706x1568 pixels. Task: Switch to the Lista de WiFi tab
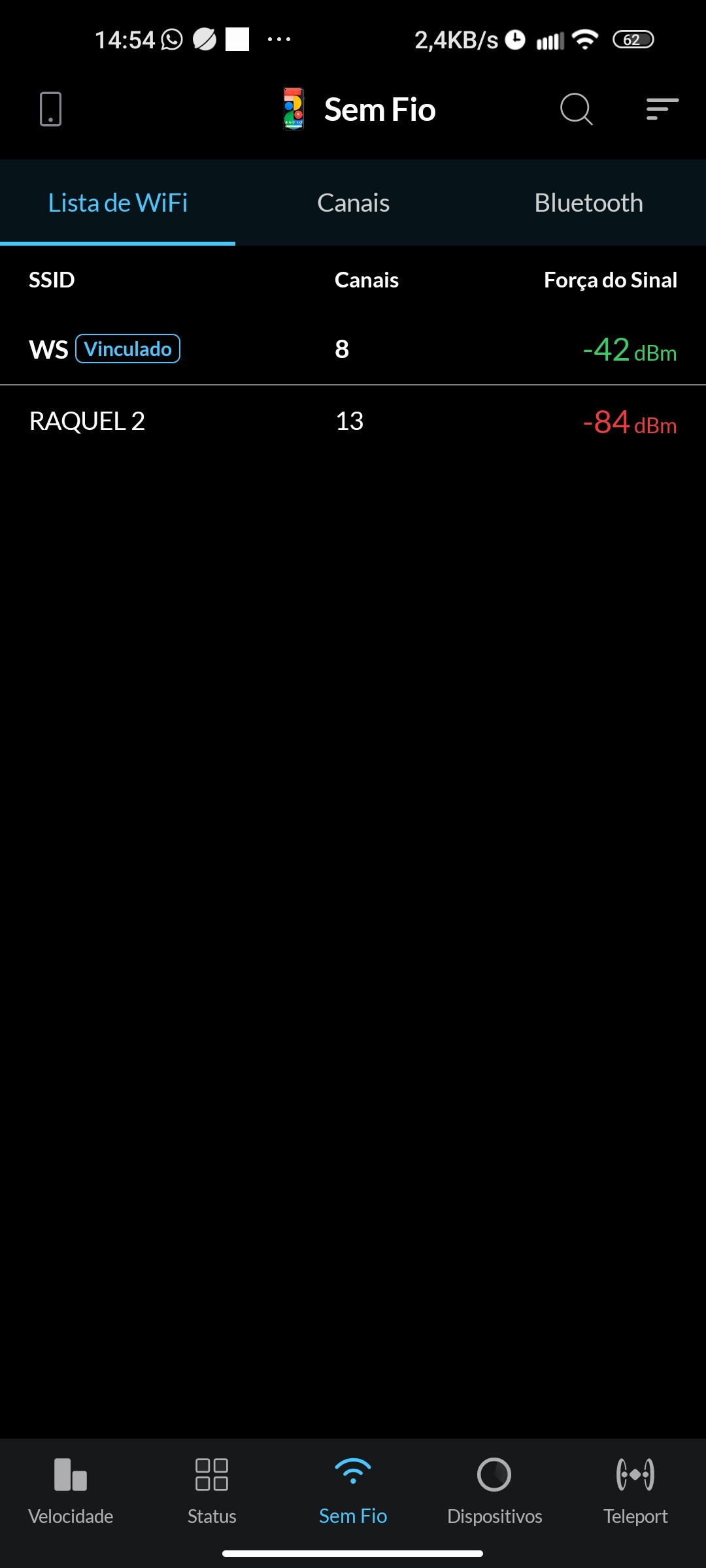118,203
